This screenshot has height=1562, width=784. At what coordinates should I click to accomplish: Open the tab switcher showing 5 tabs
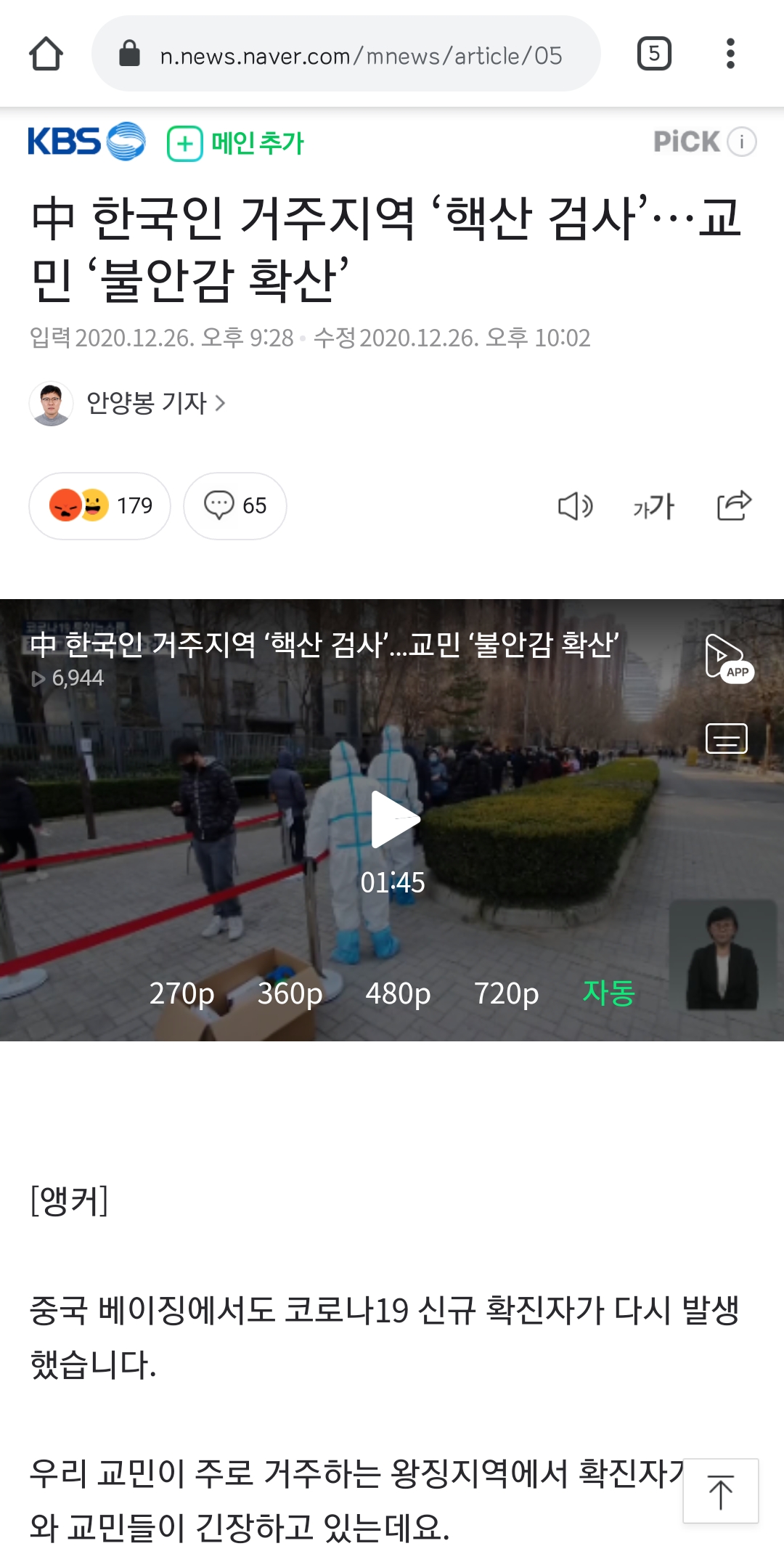(x=654, y=54)
